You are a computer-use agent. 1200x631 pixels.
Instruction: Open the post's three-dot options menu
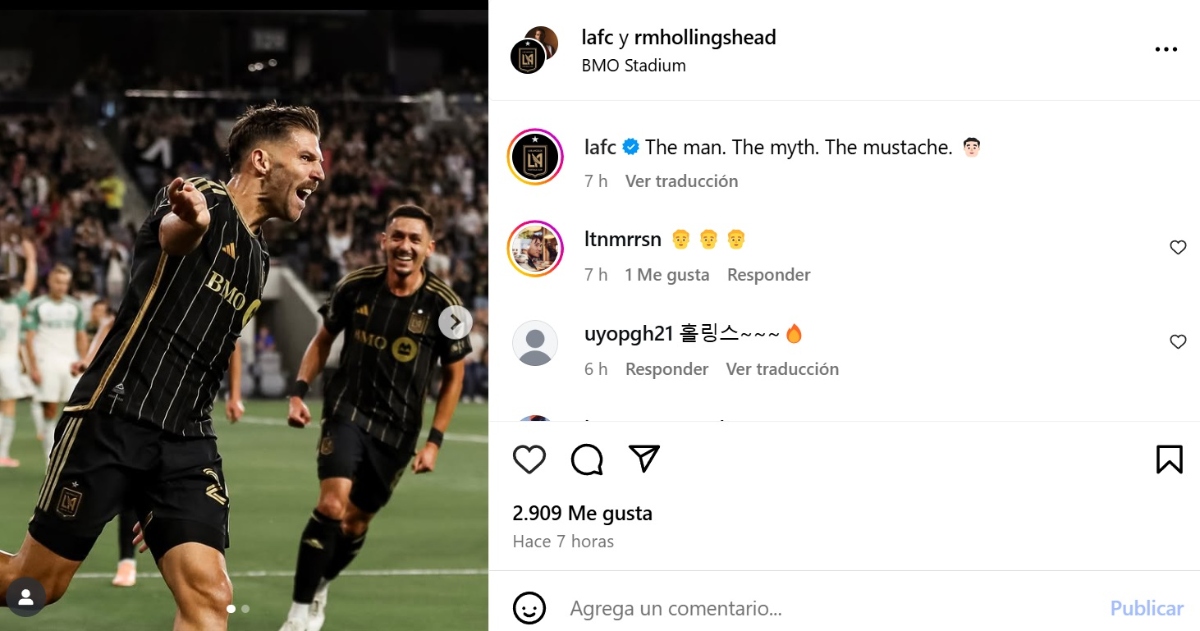1166,49
